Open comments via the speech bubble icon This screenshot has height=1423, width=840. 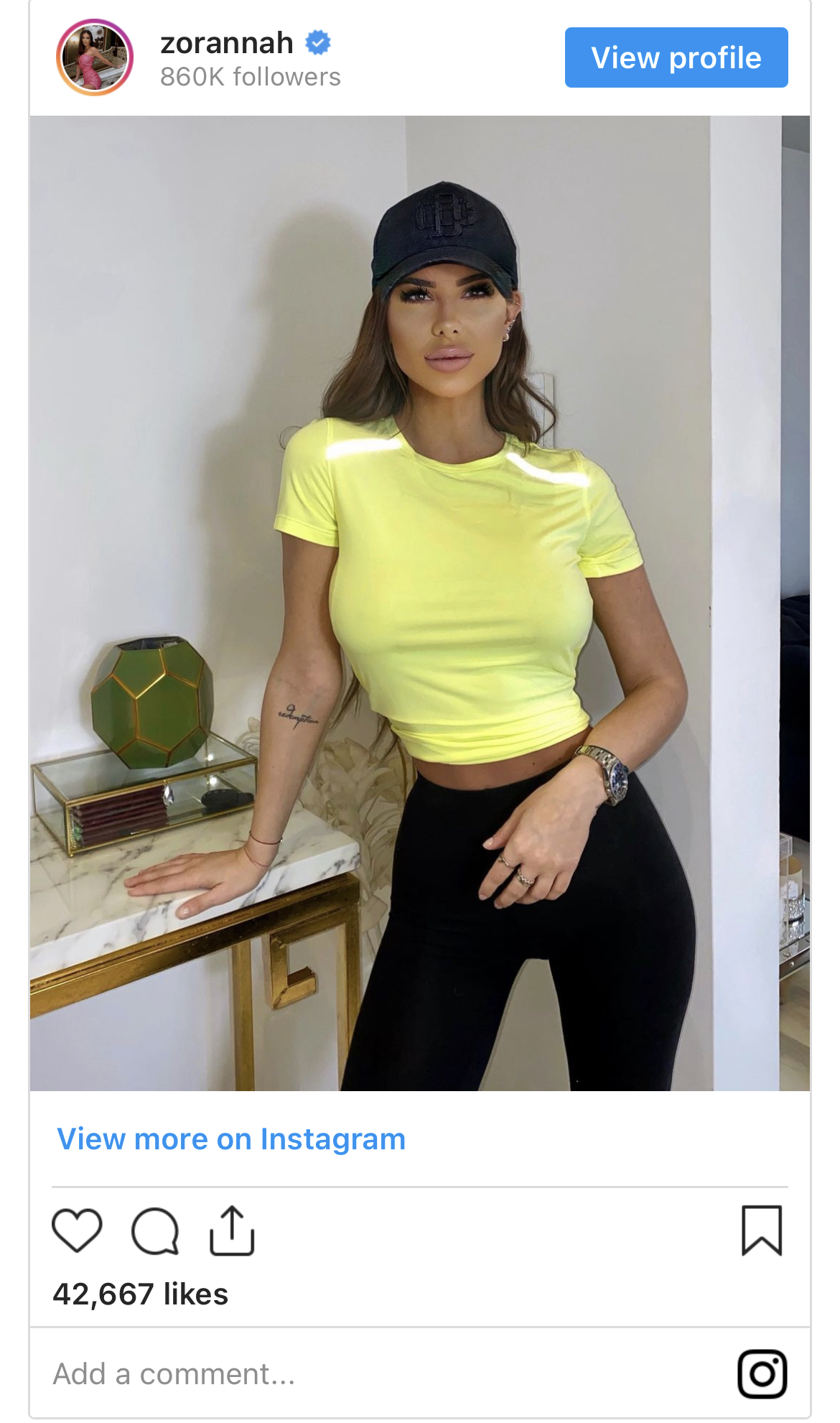[155, 1230]
